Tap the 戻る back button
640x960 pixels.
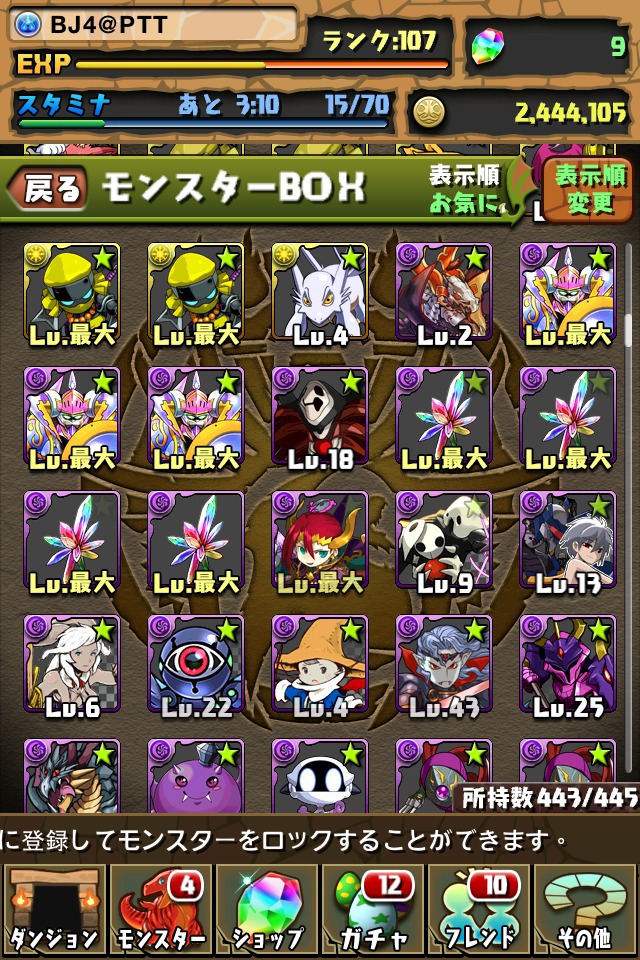pos(48,188)
